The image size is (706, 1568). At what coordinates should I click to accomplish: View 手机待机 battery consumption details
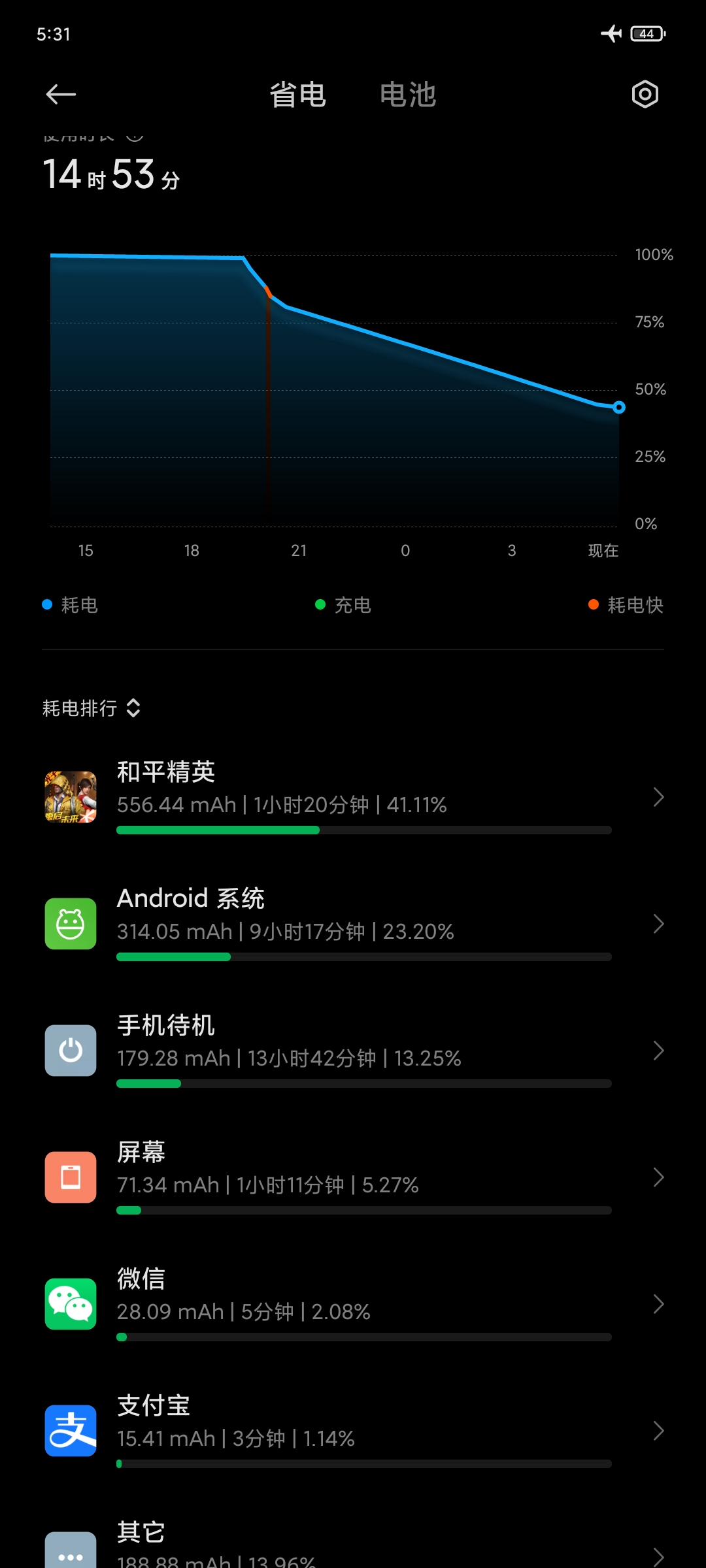353,1051
